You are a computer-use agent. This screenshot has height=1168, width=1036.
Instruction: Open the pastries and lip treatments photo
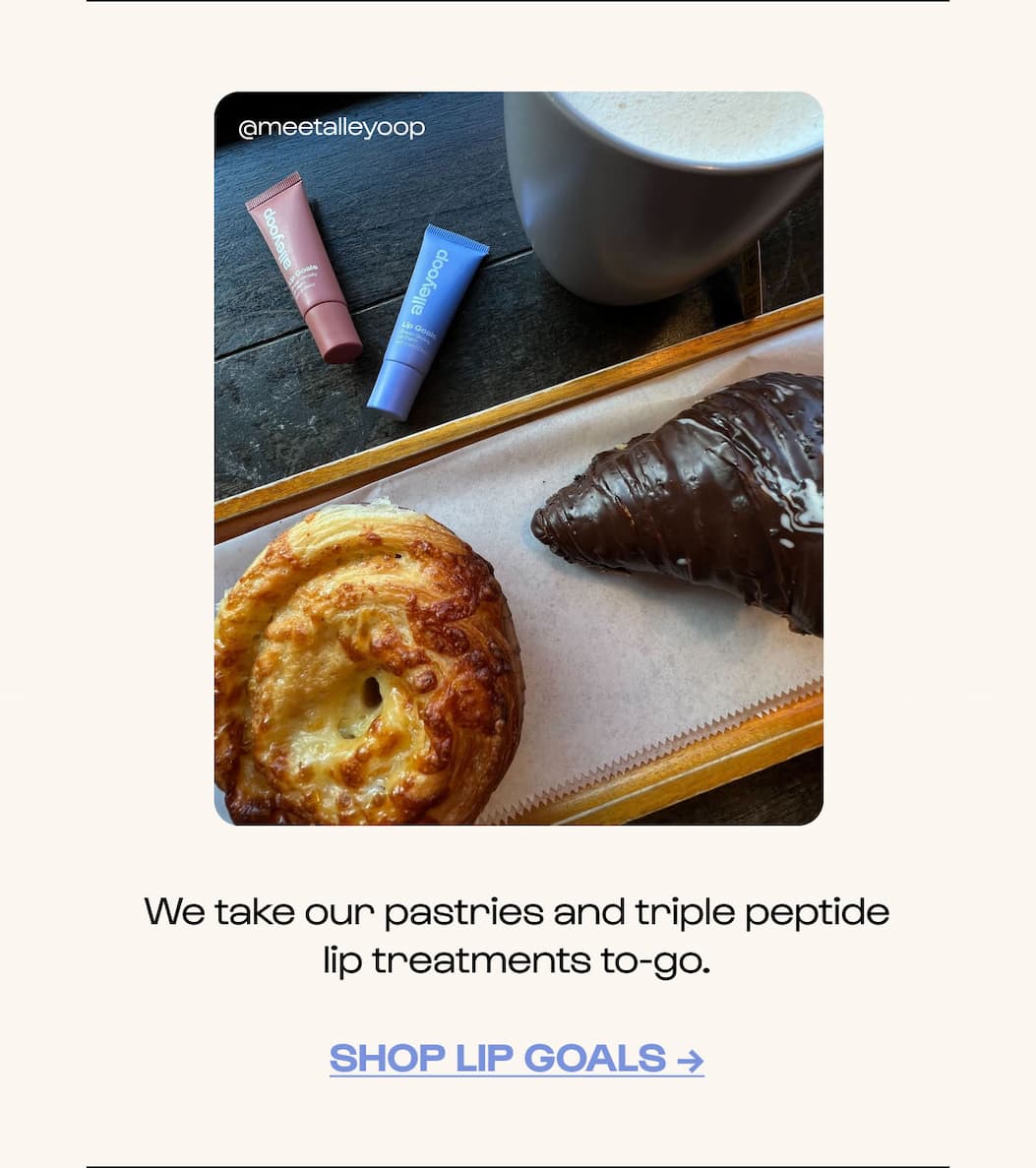tap(518, 459)
